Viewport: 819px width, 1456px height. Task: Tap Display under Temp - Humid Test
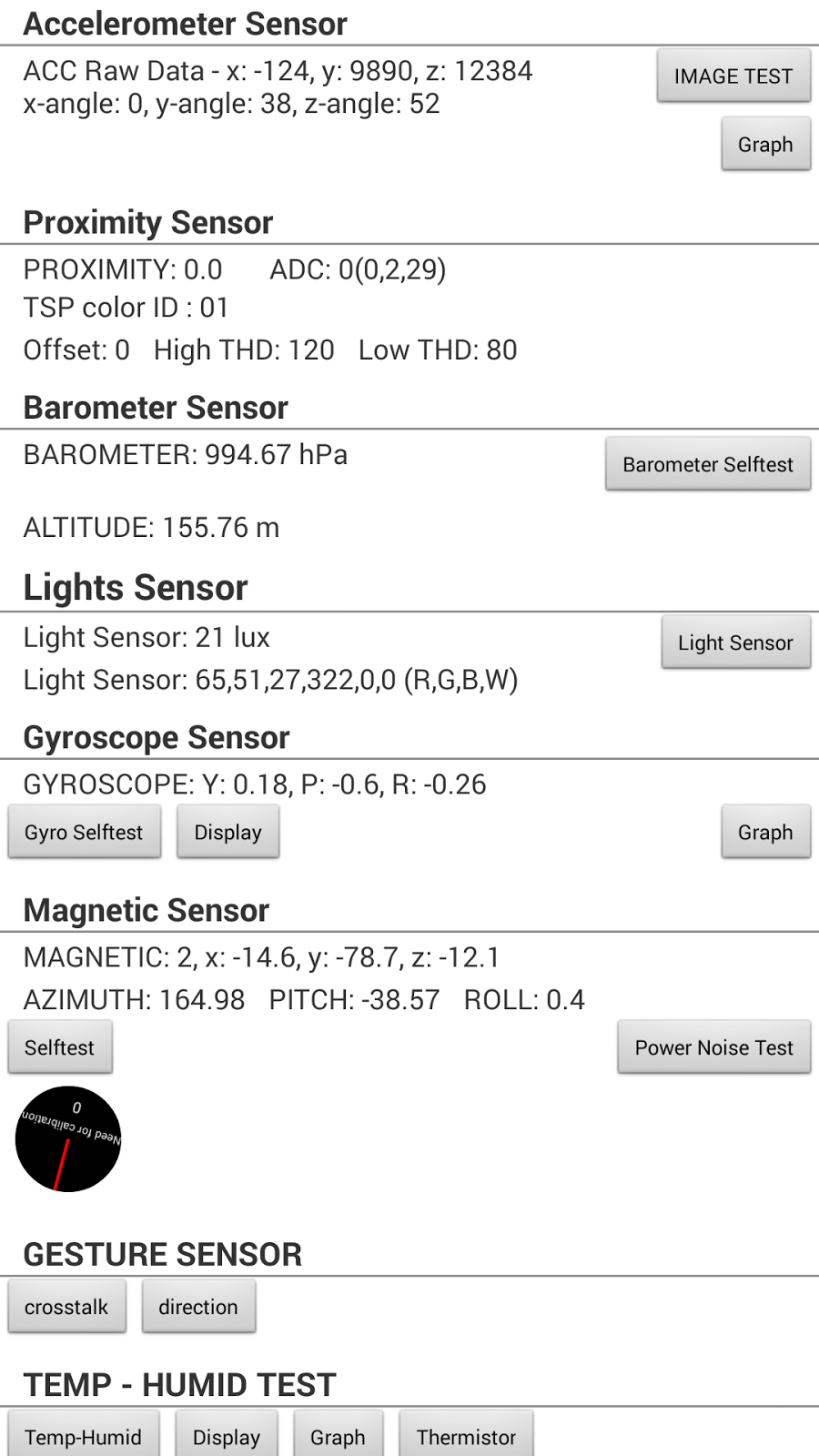coord(227,1436)
